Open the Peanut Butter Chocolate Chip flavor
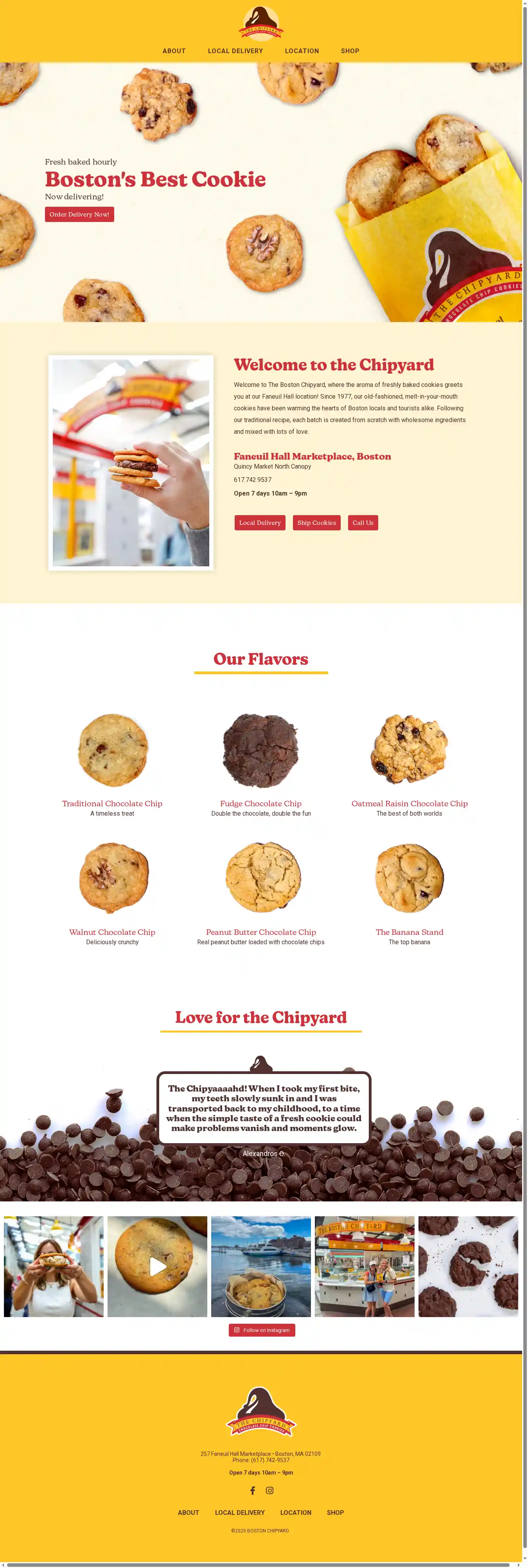The image size is (528, 1568). click(260, 932)
